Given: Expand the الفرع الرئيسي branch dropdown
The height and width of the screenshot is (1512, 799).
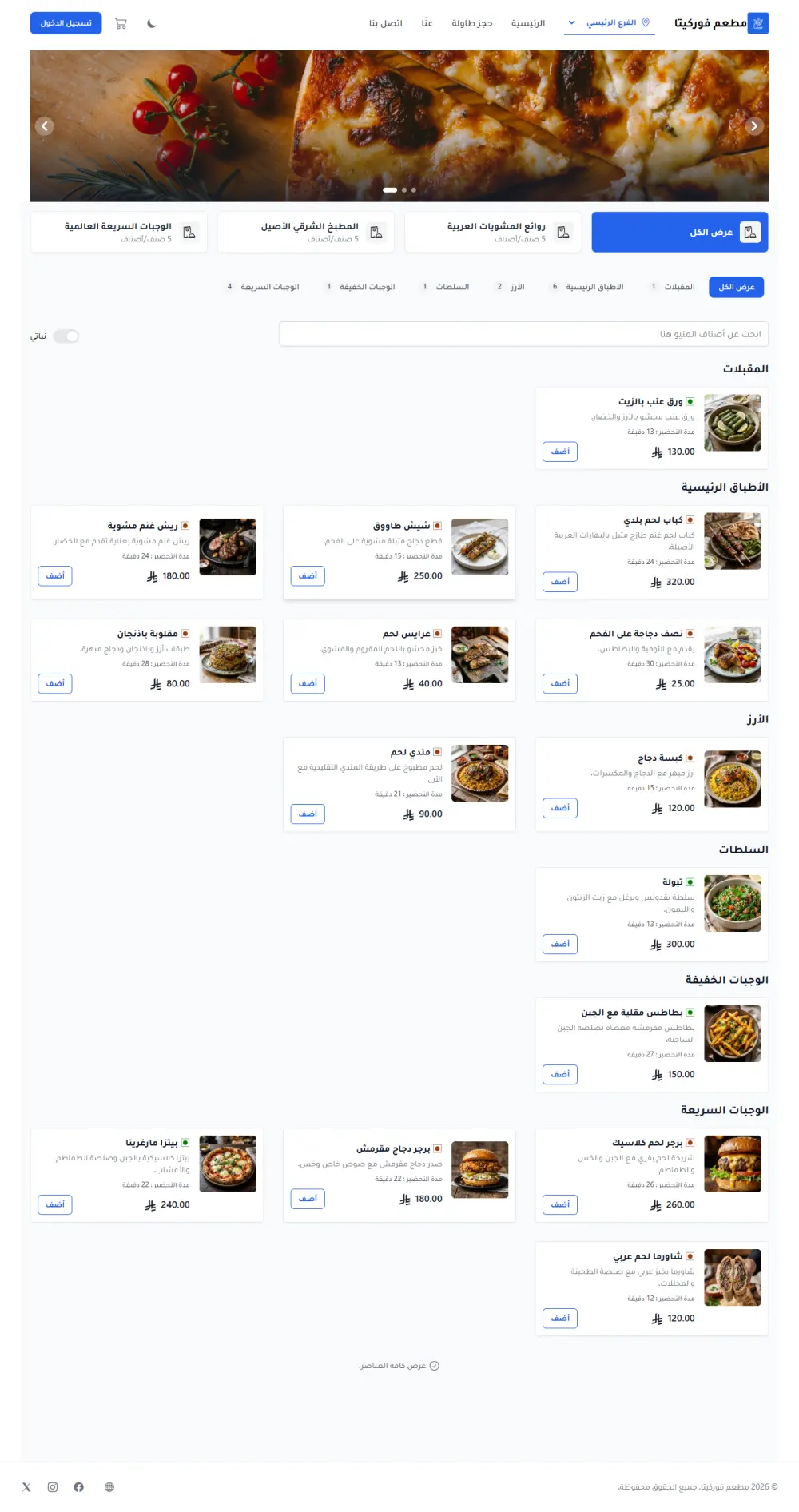Looking at the screenshot, I should click(610, 23).
